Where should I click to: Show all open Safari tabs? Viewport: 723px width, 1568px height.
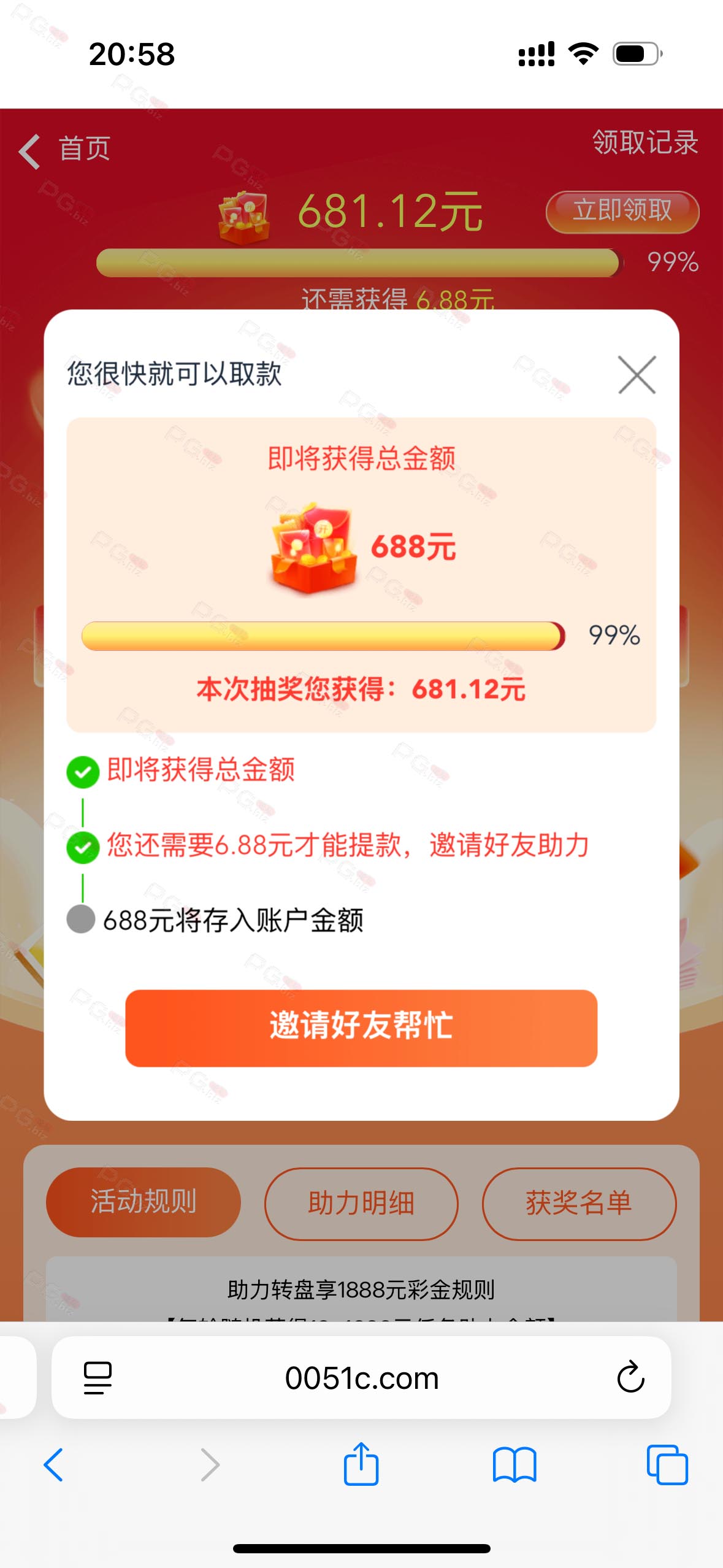(x=667, y=1465)
